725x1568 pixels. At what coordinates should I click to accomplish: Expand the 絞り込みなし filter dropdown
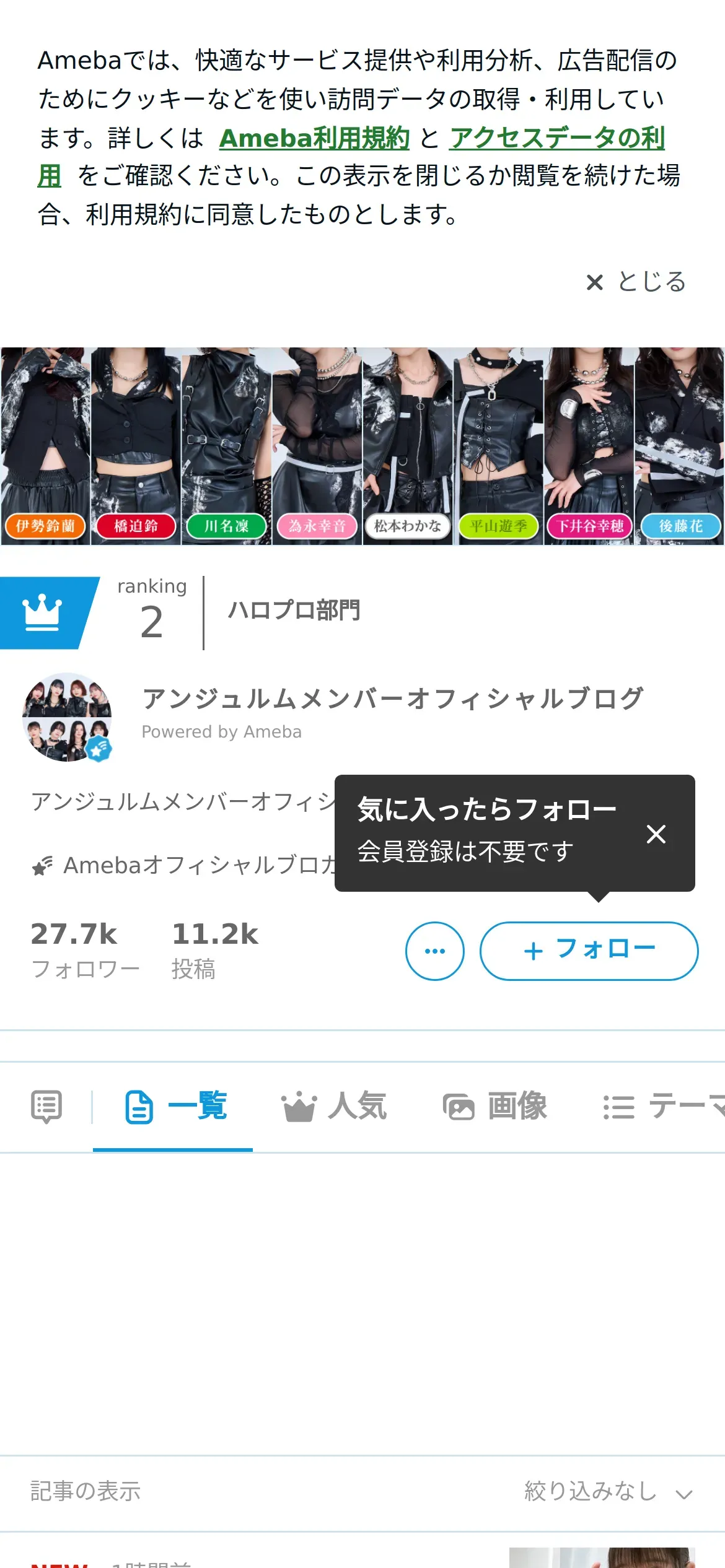608,1492
